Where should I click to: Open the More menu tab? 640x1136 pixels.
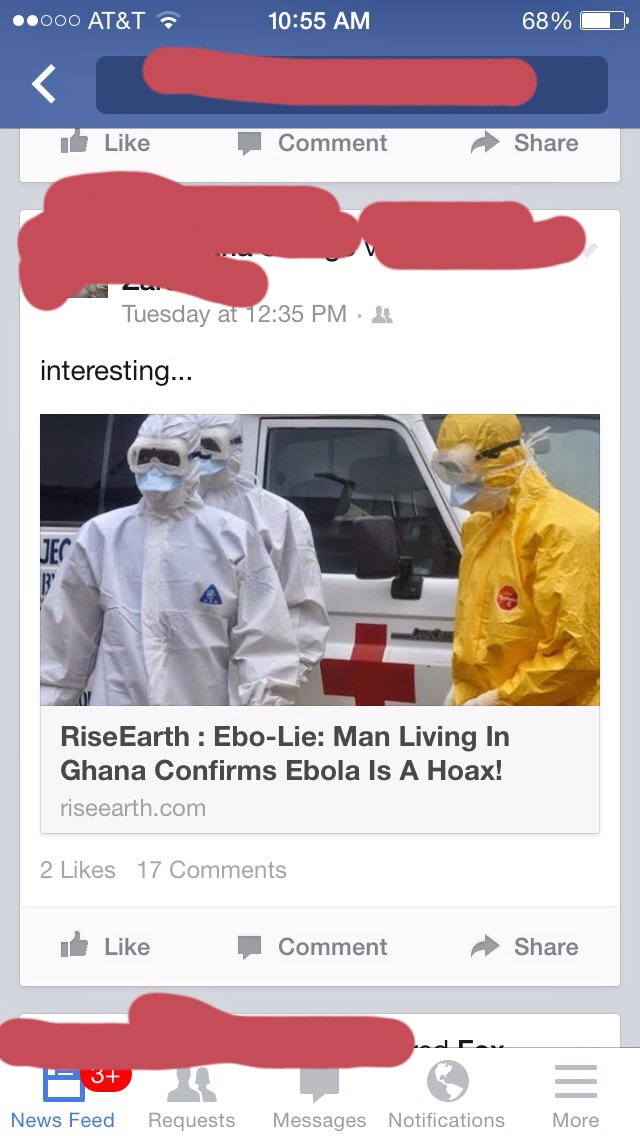pyautogui.click(x=575, y=1095)
